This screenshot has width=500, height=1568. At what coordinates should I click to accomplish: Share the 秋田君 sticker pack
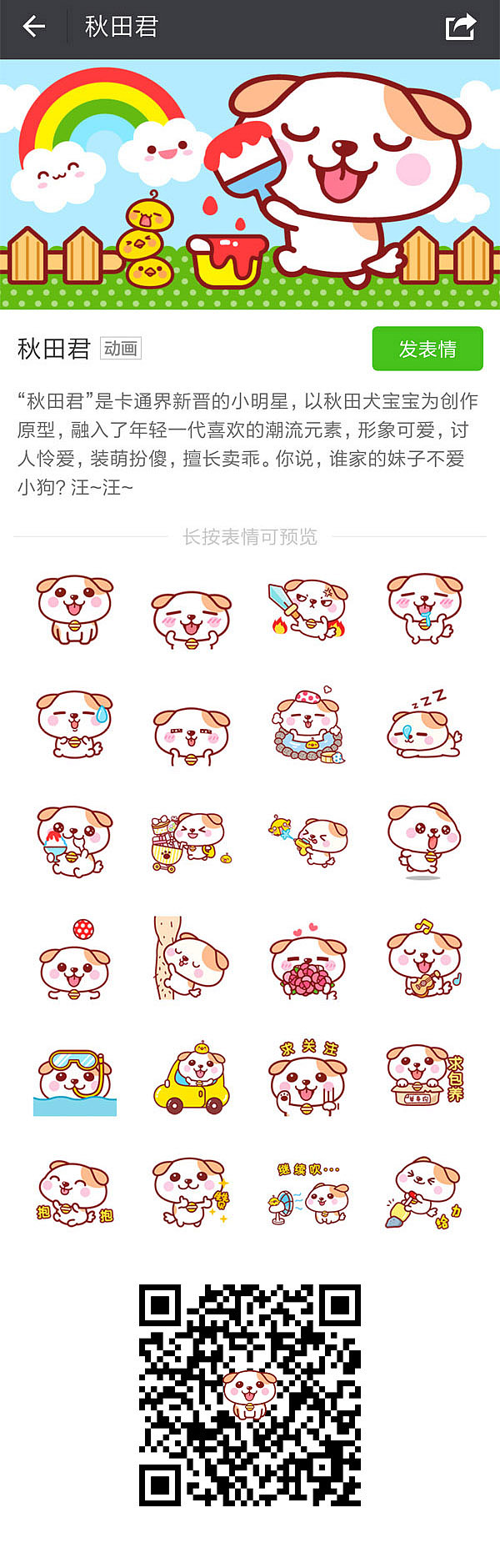pos(460,27)
